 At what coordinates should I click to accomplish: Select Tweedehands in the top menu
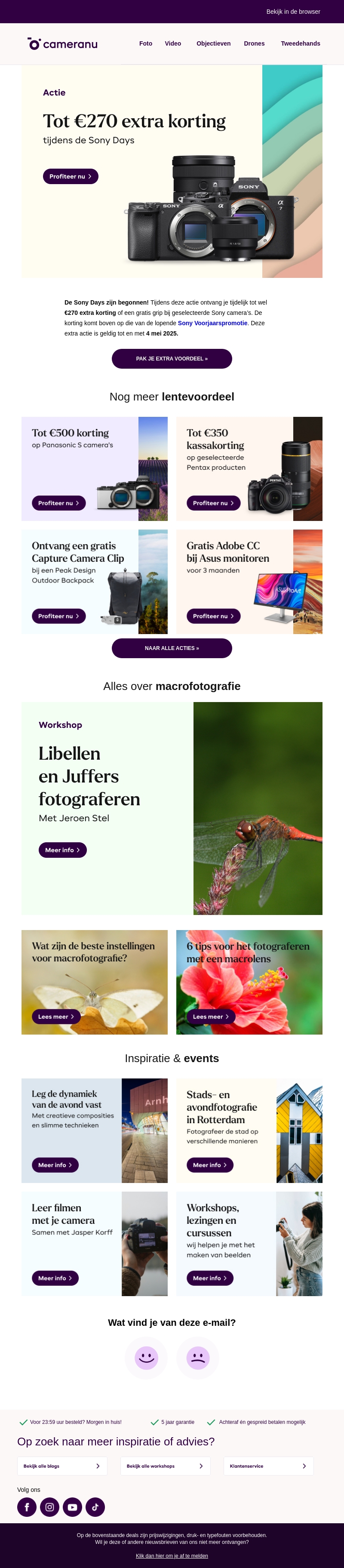(x=300, y=44)
